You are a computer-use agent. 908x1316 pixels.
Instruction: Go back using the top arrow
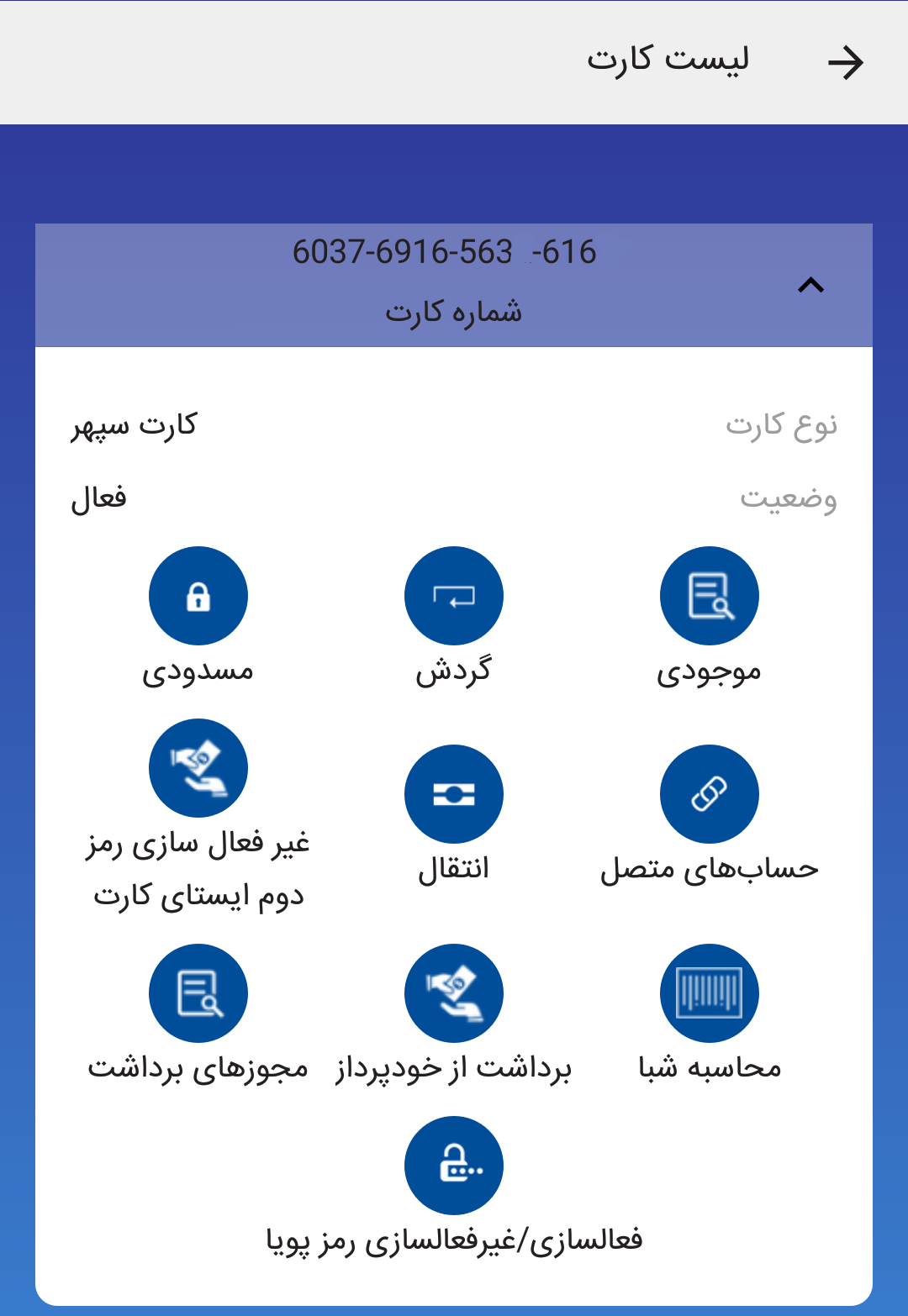845,63
